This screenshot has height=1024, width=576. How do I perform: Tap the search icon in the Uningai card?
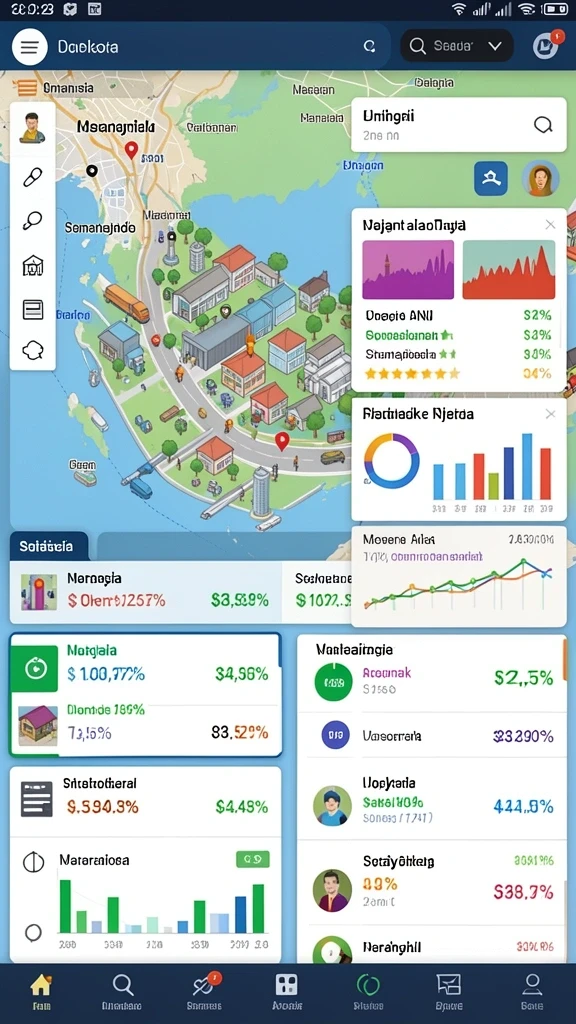coord(543,125)
